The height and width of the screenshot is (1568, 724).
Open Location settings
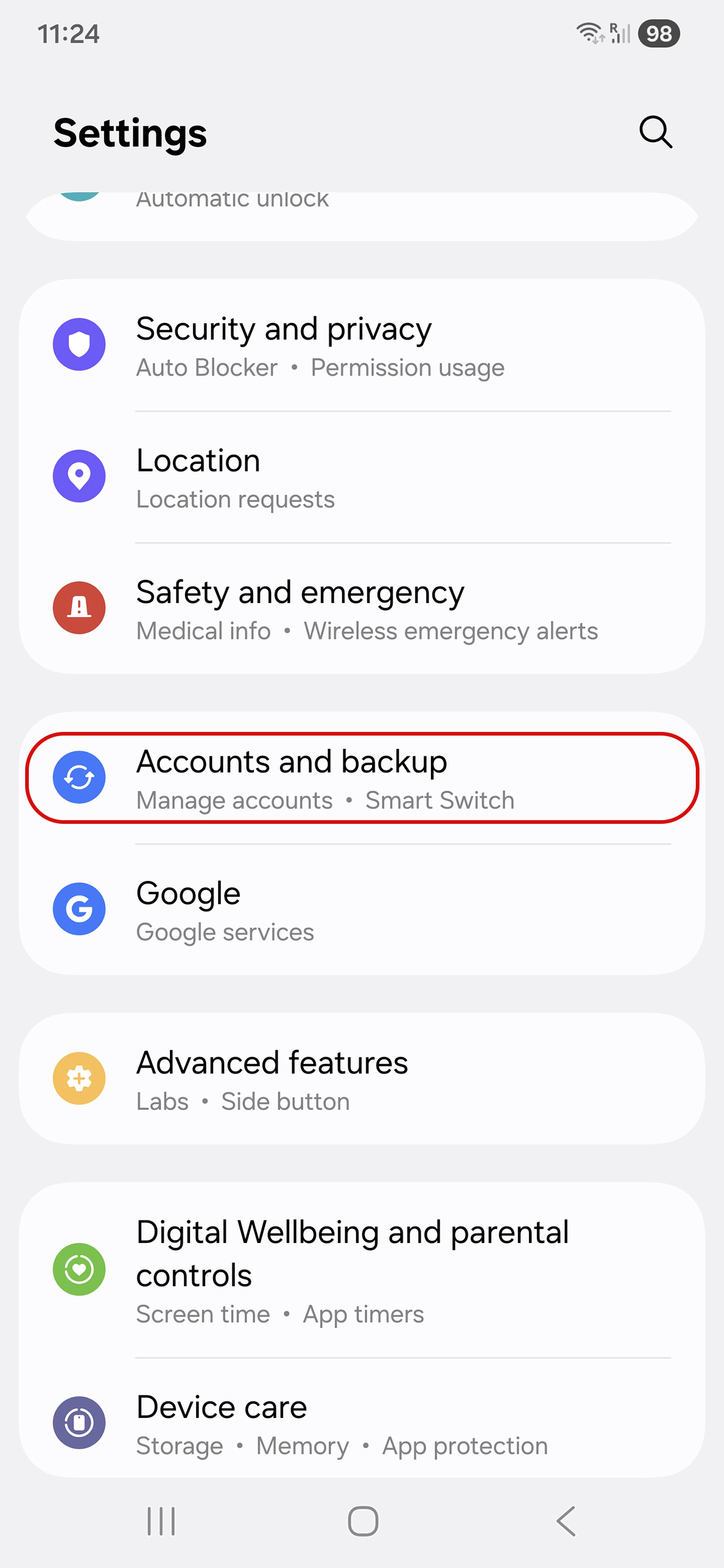[x=362, y=478]
